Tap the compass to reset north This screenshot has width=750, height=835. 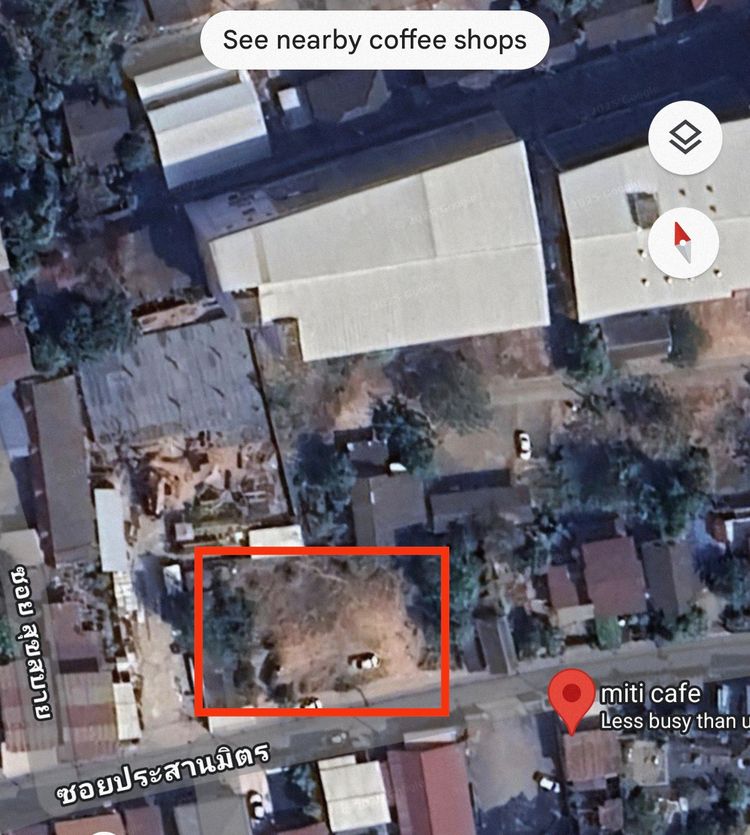[x=683, y=243]
